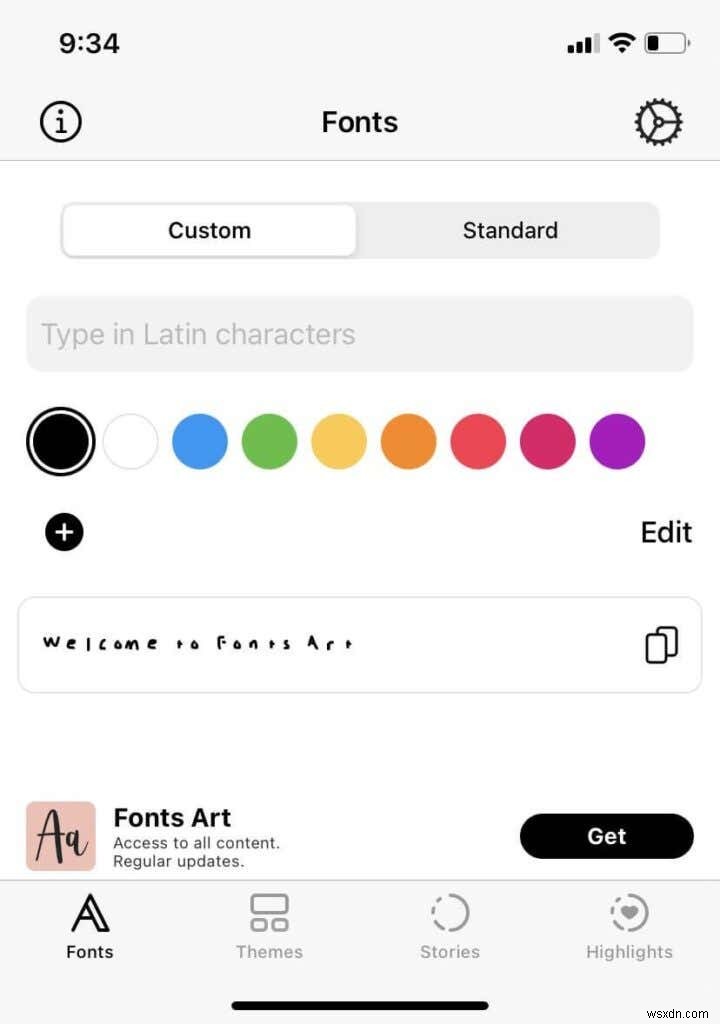Tap Edit to manage colors
720x1024 pixels.
pos(666,532)
